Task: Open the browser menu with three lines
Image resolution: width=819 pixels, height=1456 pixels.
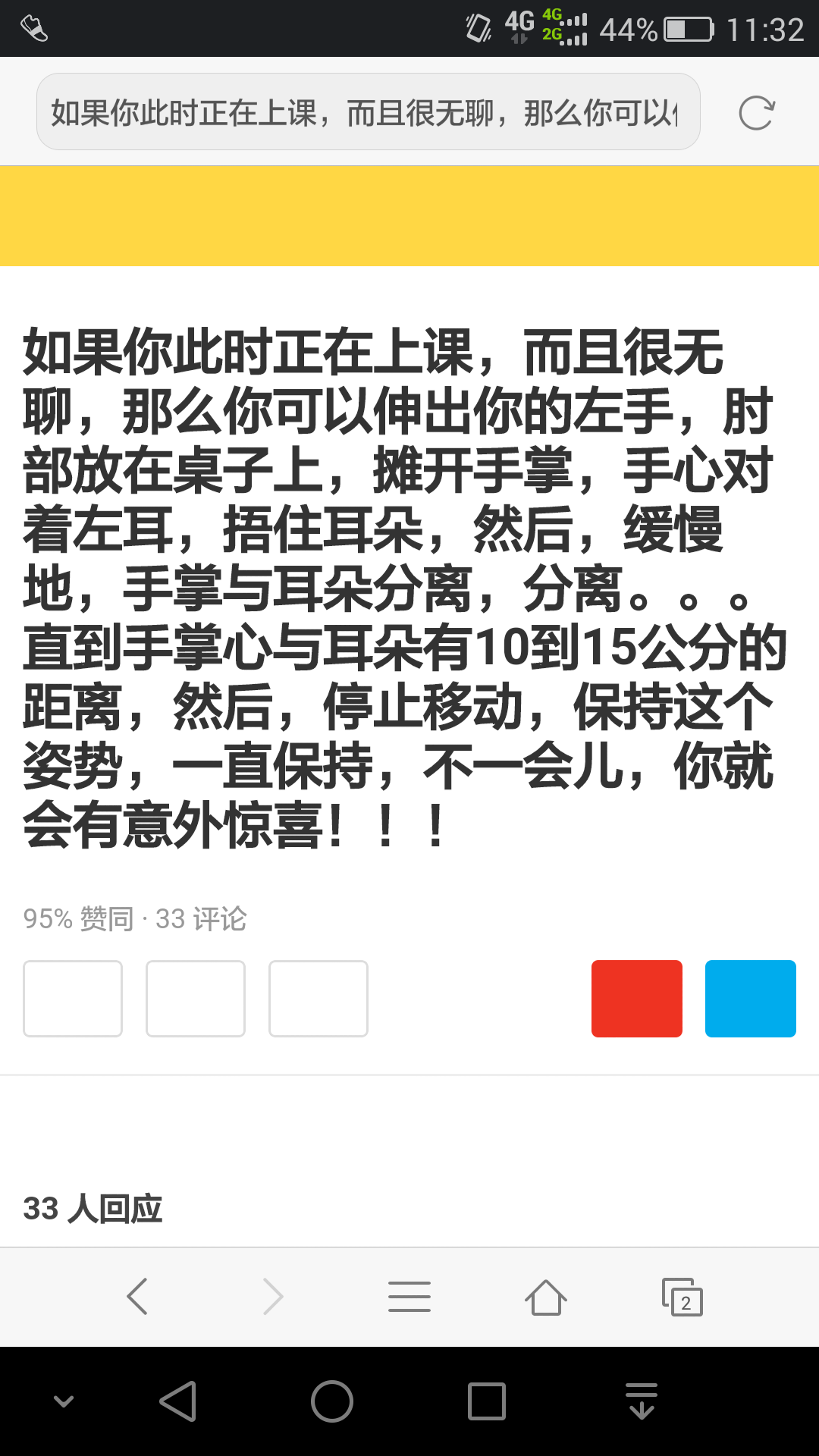Action: pyautogui.click(x=409, y=1296)
